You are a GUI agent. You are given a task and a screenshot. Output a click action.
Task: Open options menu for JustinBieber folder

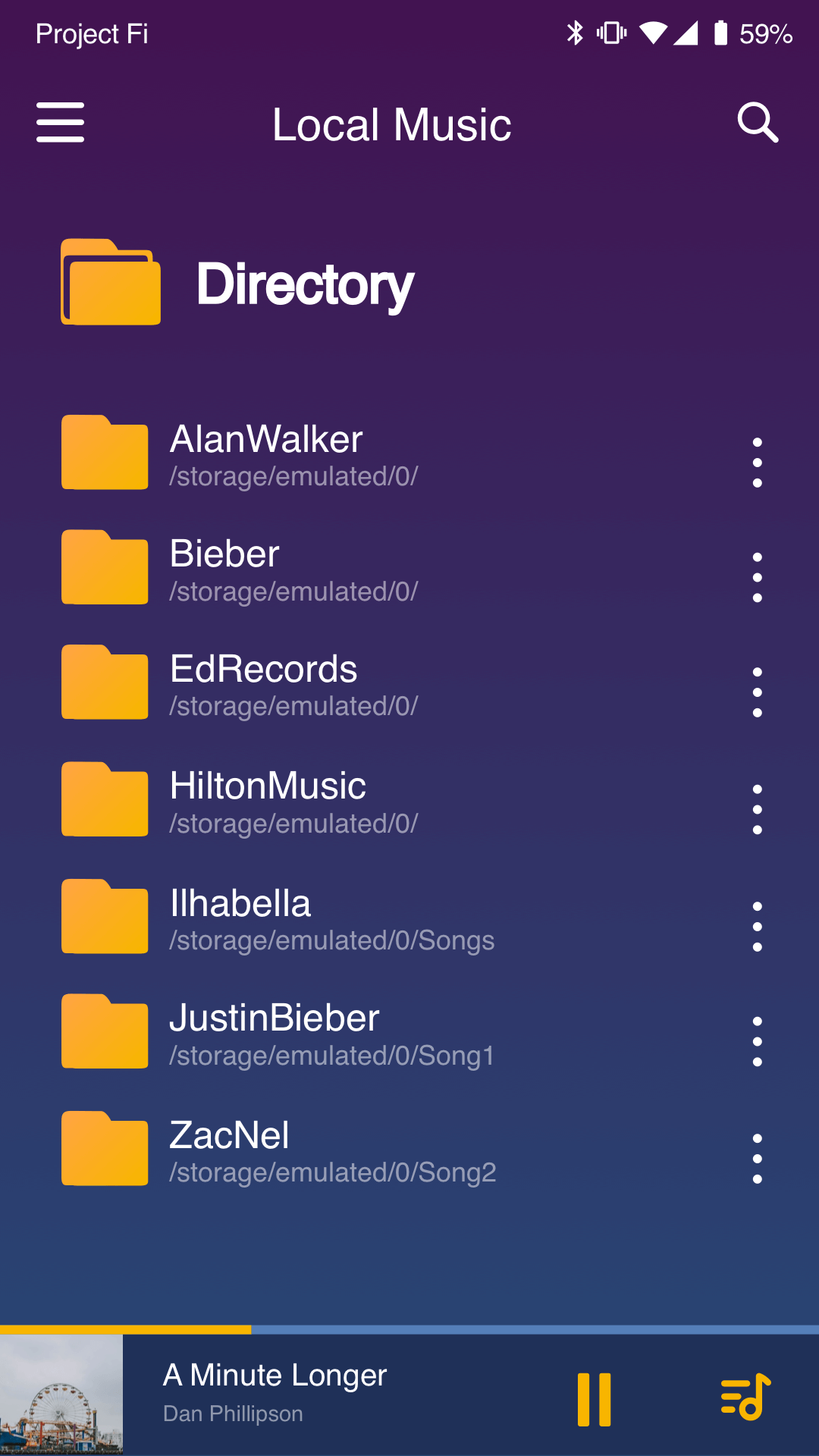(758, 1041)
